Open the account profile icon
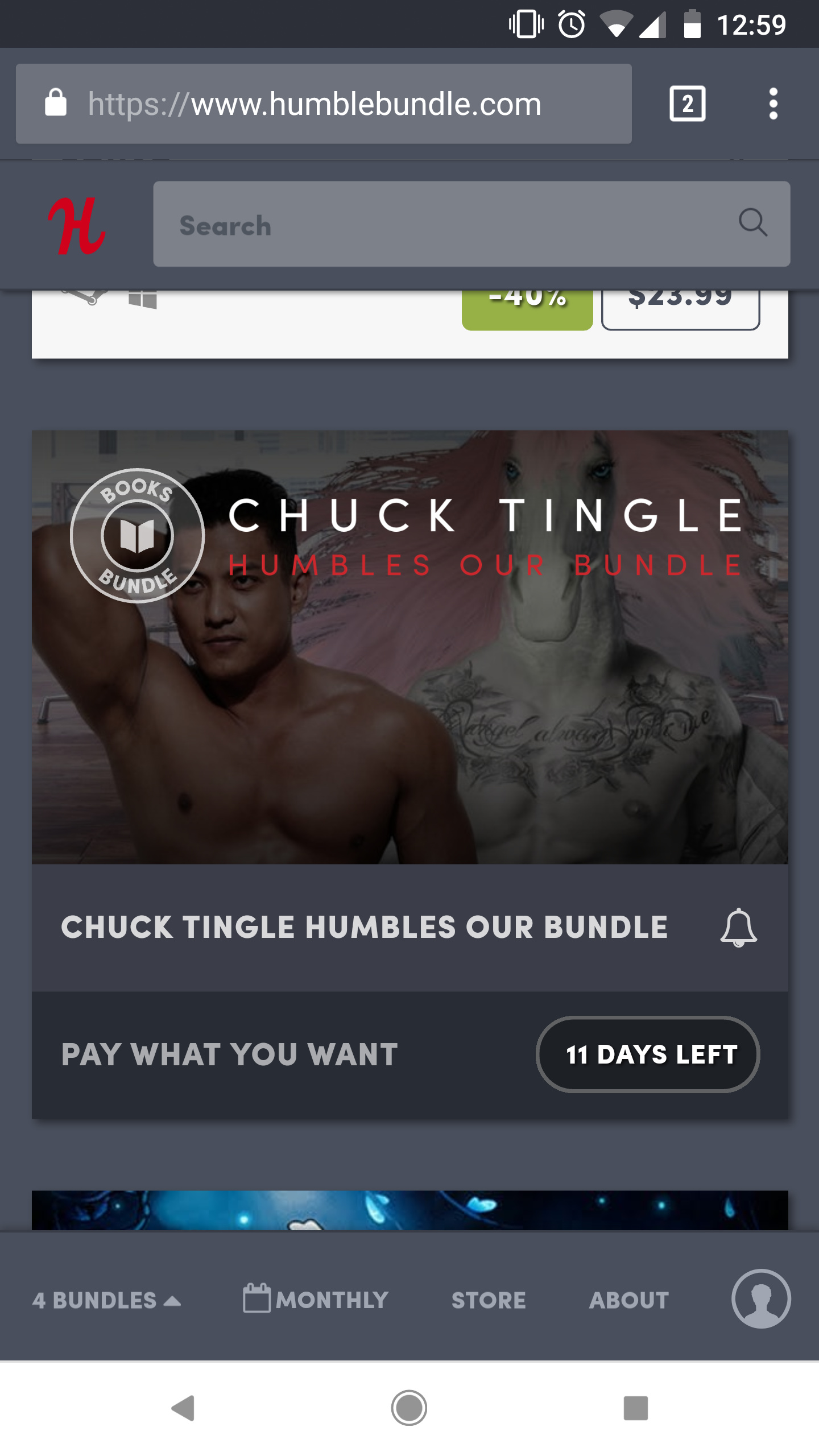The height and width of the screenshot is (1456, 819). (x=761, y=1299)
